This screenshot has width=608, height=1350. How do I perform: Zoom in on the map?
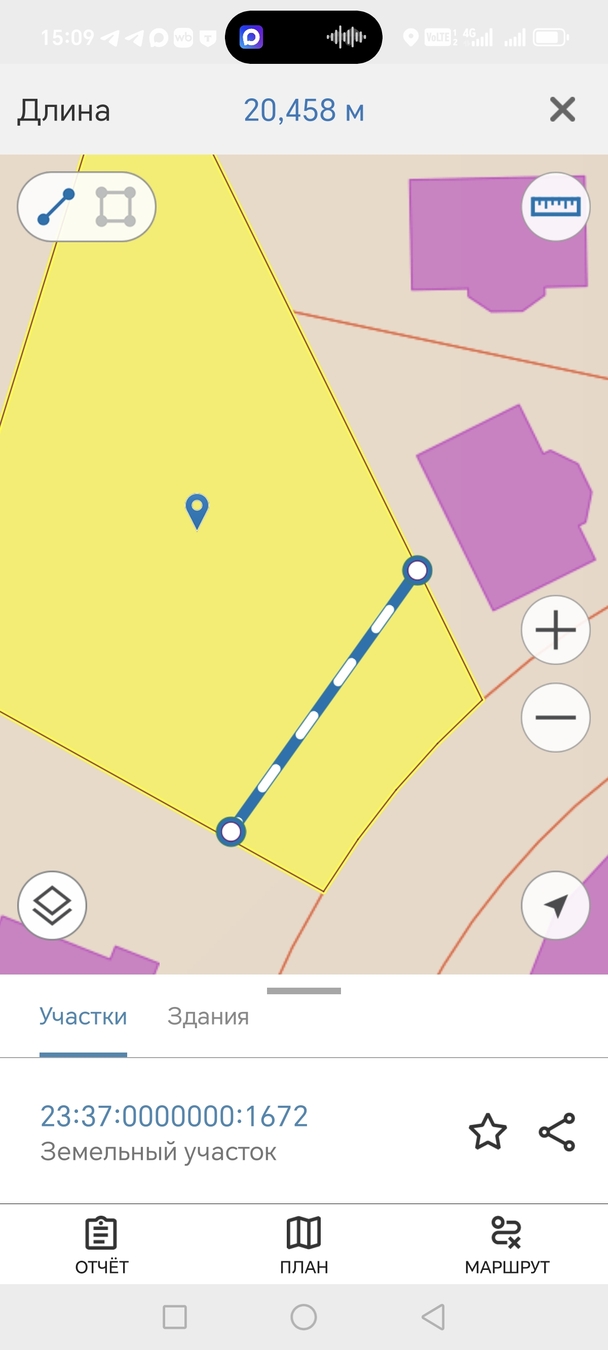pos(555,630)
